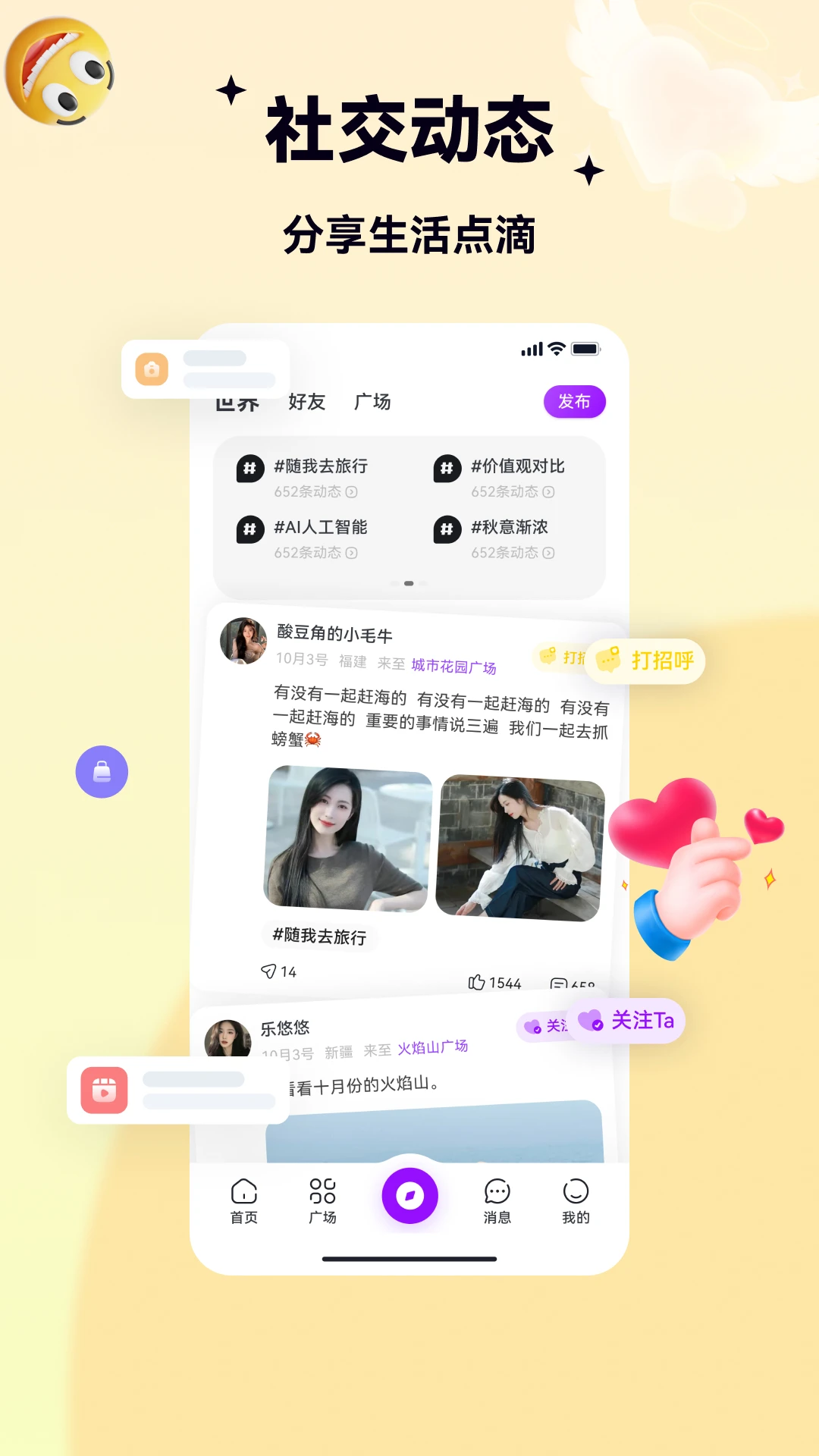Toggle 关注Ta to follow 乐悠悠
819x1456 pixels.
(x=629, y=1021)
